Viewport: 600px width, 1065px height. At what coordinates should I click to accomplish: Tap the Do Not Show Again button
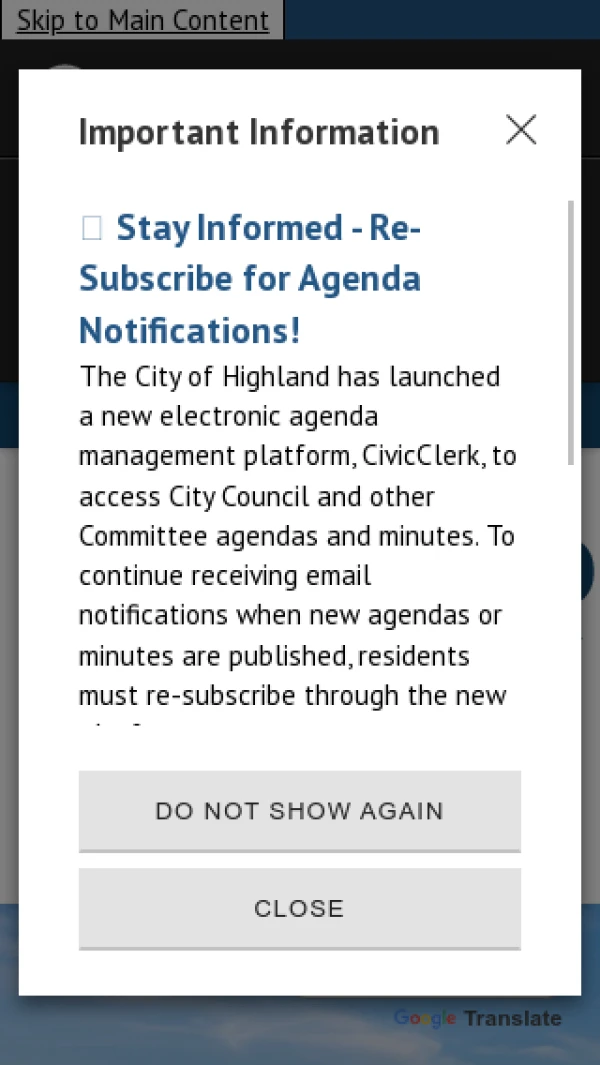tap(299, 811)
